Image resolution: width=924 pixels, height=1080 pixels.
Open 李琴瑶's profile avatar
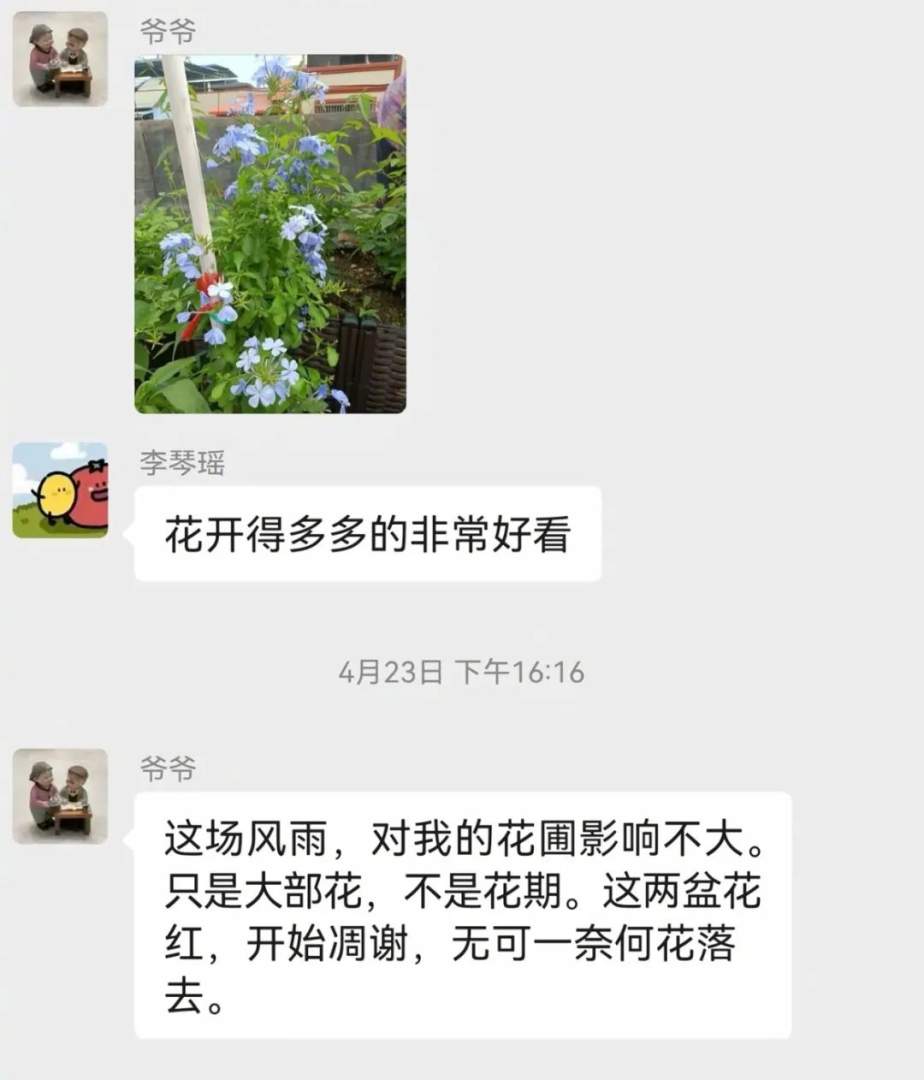tap(60, 490)
